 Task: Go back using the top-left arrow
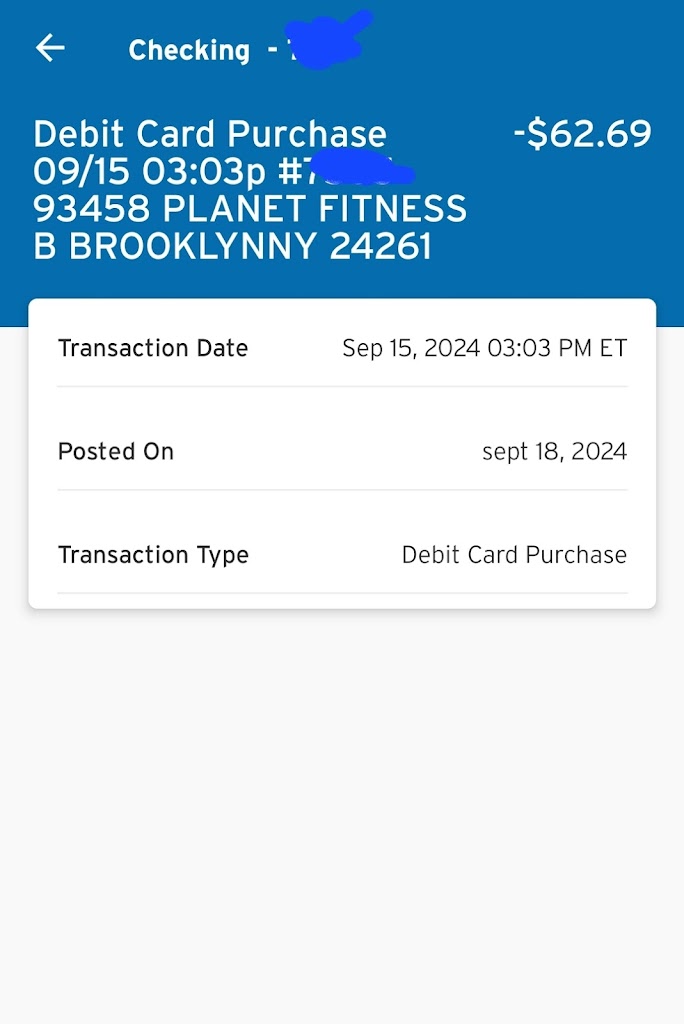pos(50,48)
